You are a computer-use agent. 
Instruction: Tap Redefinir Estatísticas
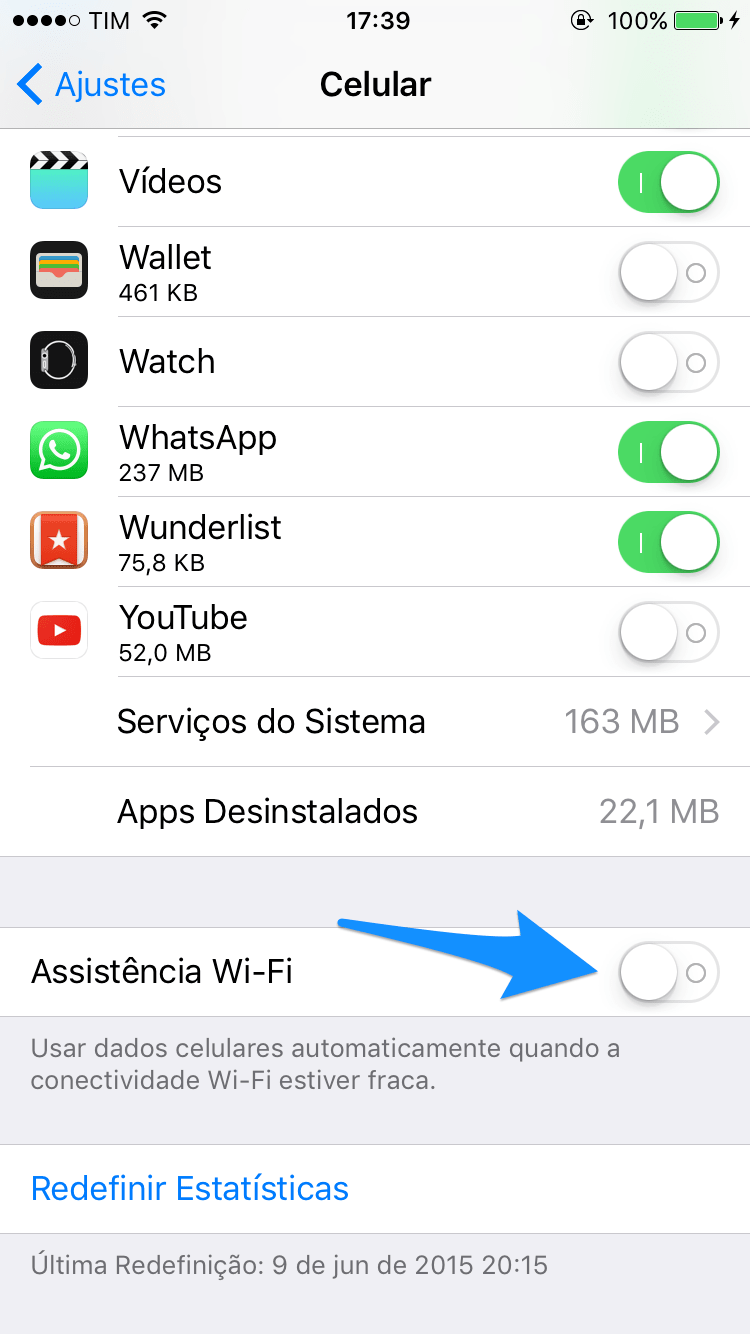point(190,1188)
